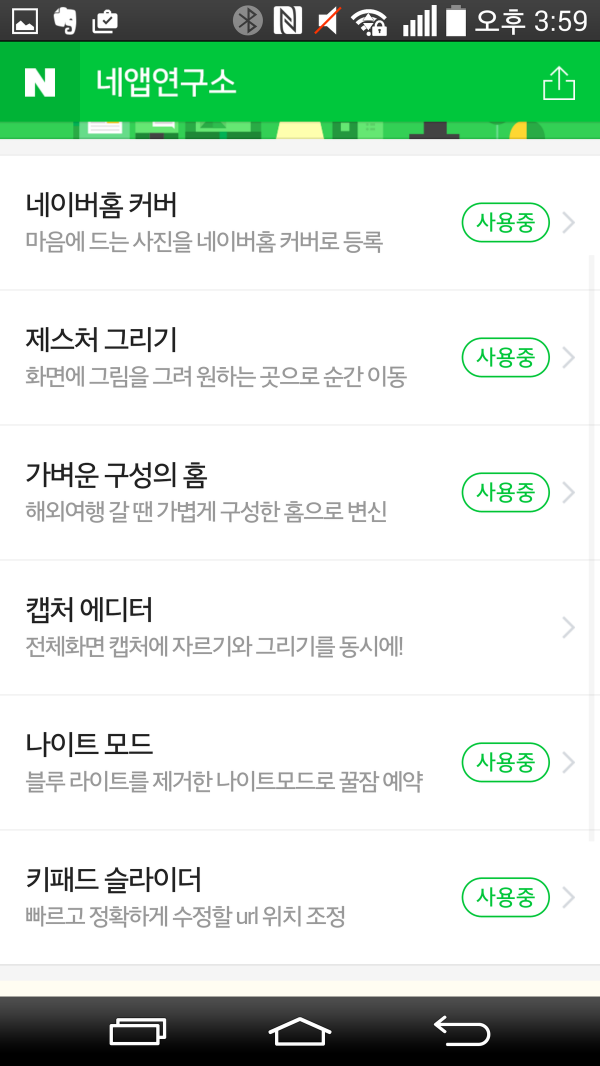Open the 제스처 그리기 row
This screenshot has width=600, height=1066.
[300, 358]
